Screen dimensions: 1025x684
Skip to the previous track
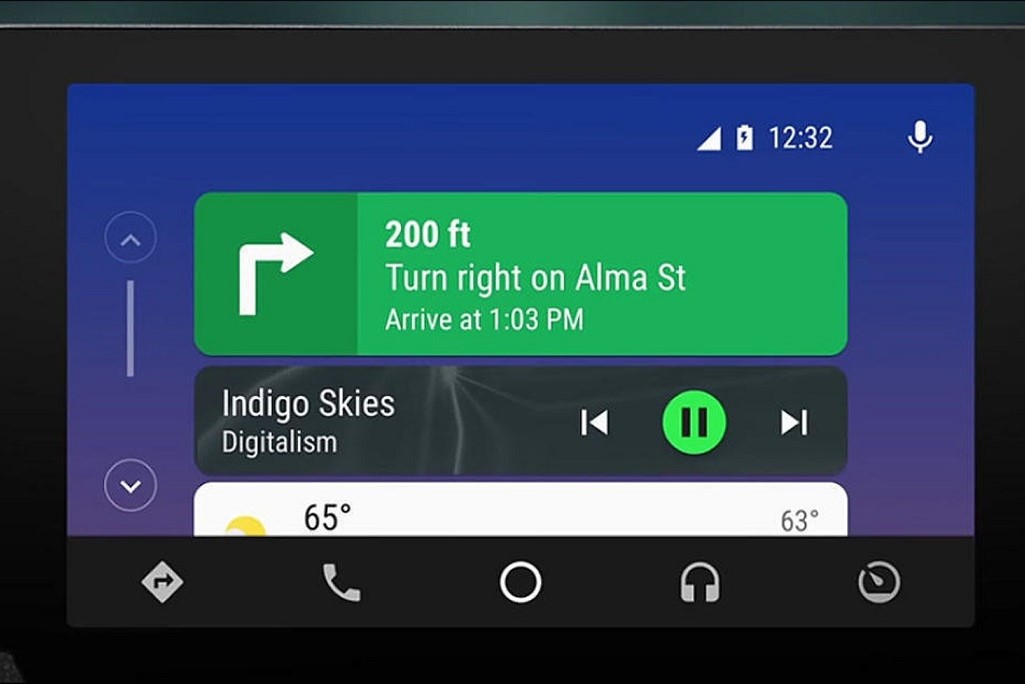pos(594,423)
